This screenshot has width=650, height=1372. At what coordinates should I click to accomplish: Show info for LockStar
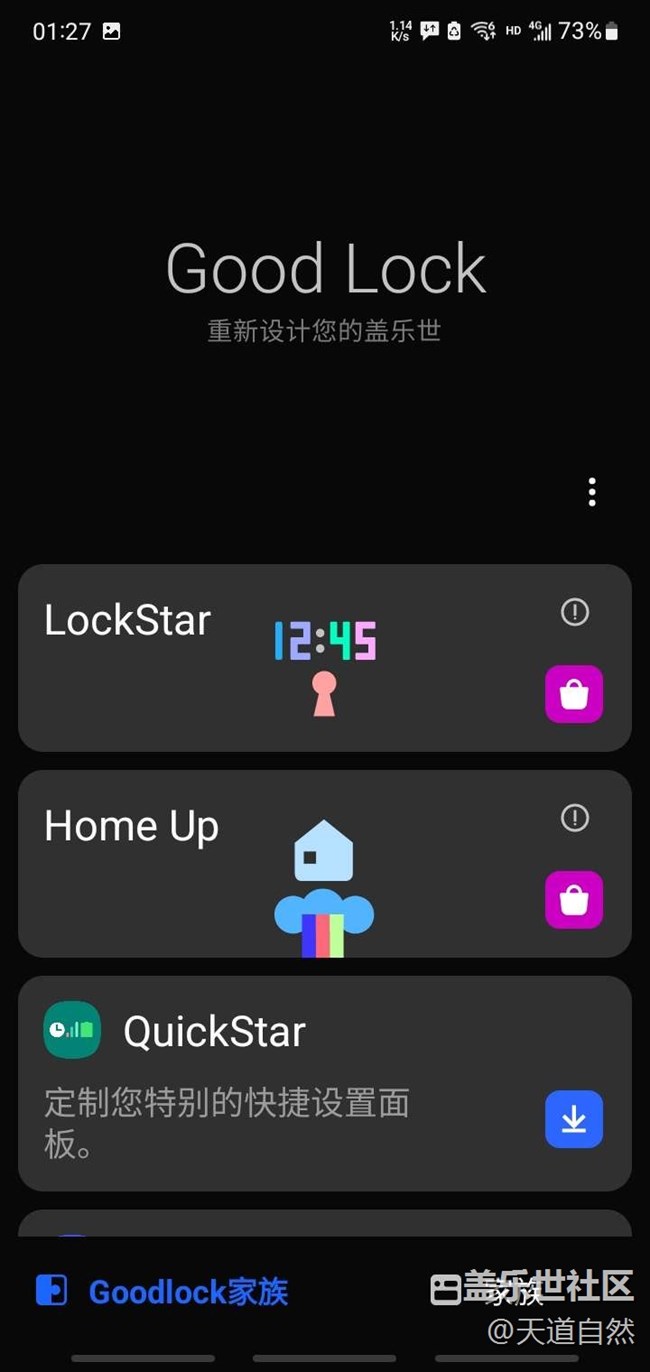(x=575, y=612)
